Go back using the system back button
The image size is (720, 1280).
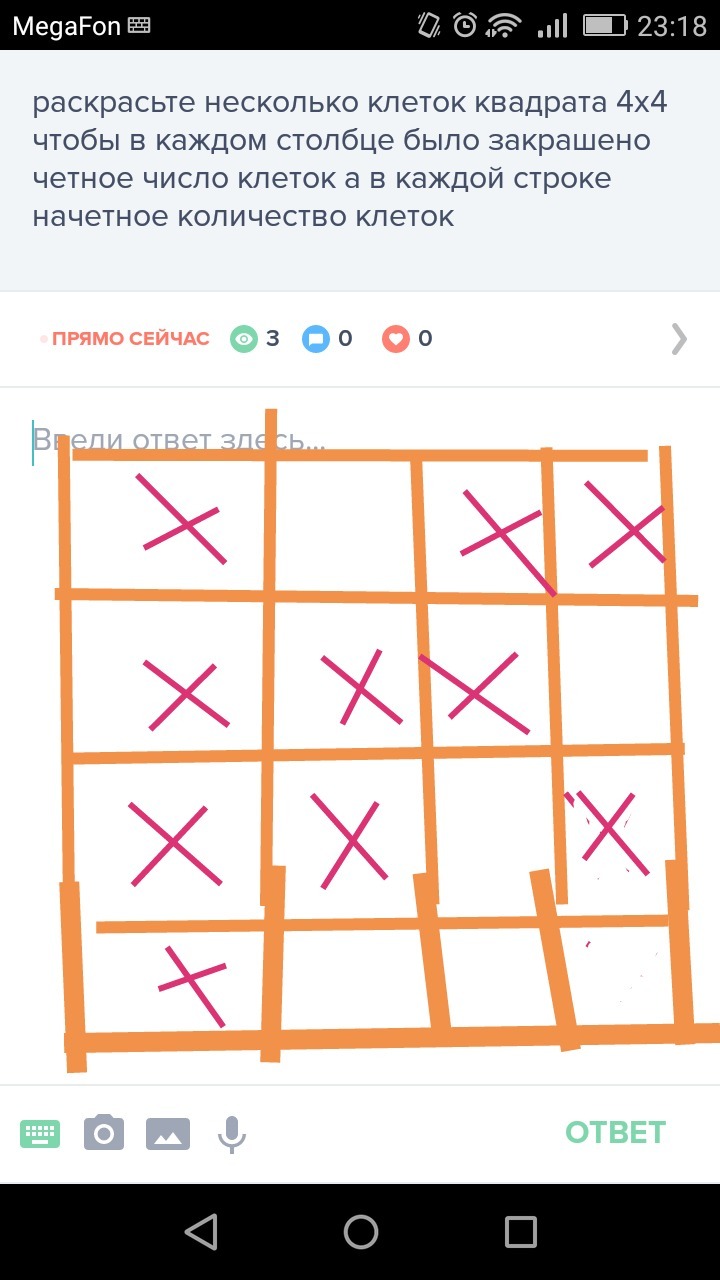[x=201, y=1231]
